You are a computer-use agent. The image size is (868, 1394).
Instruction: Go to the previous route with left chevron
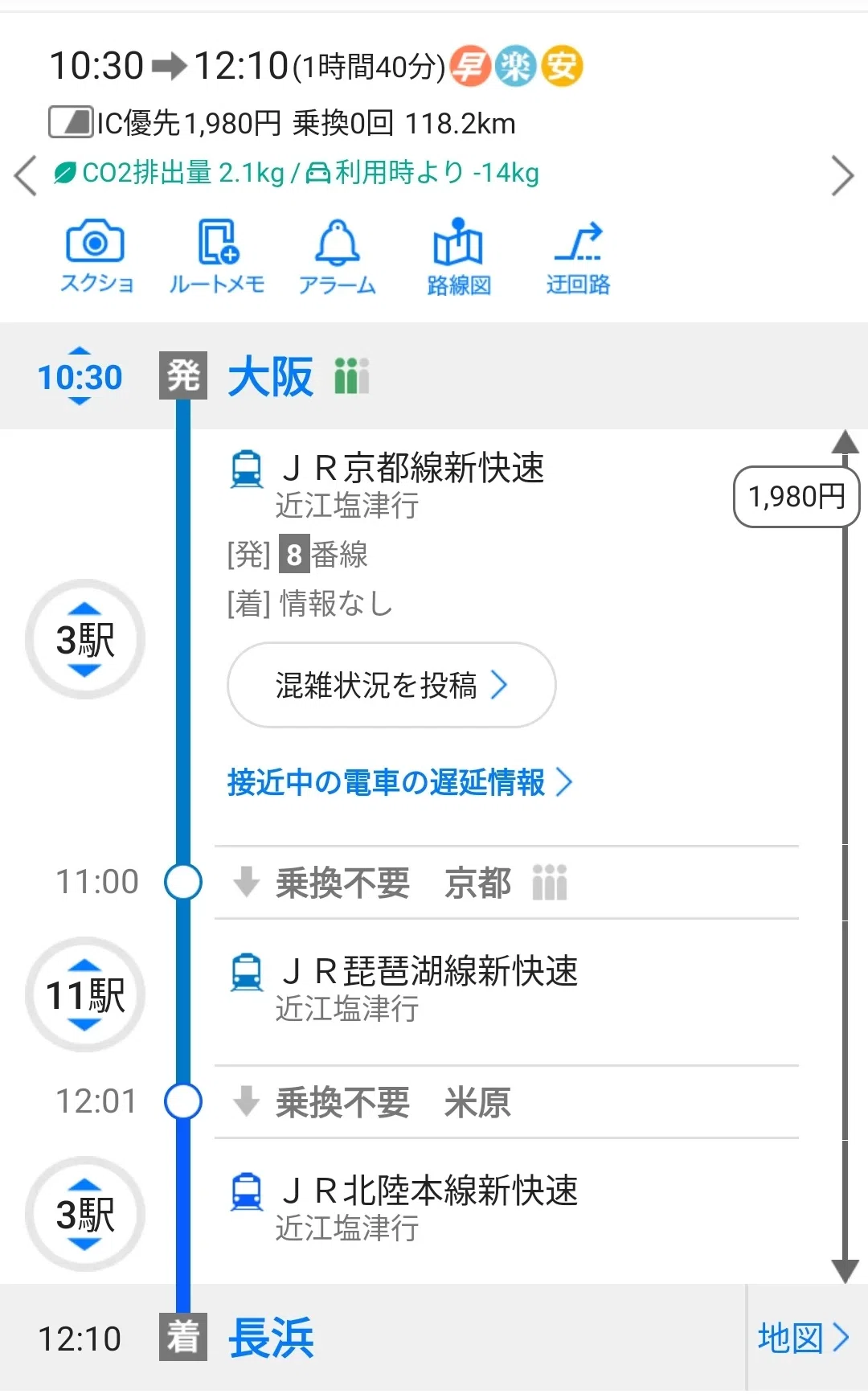click(26, 176)
